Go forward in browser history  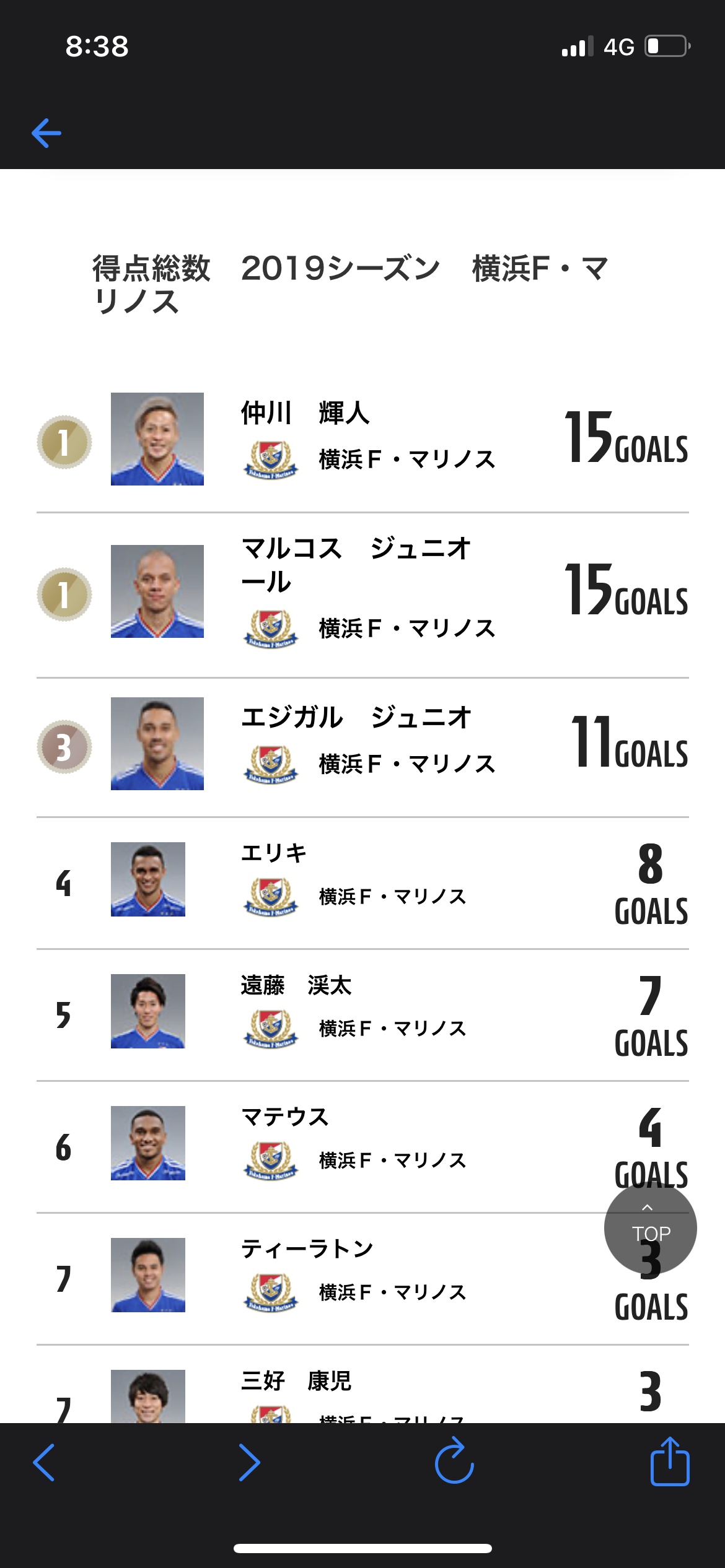249,1463
